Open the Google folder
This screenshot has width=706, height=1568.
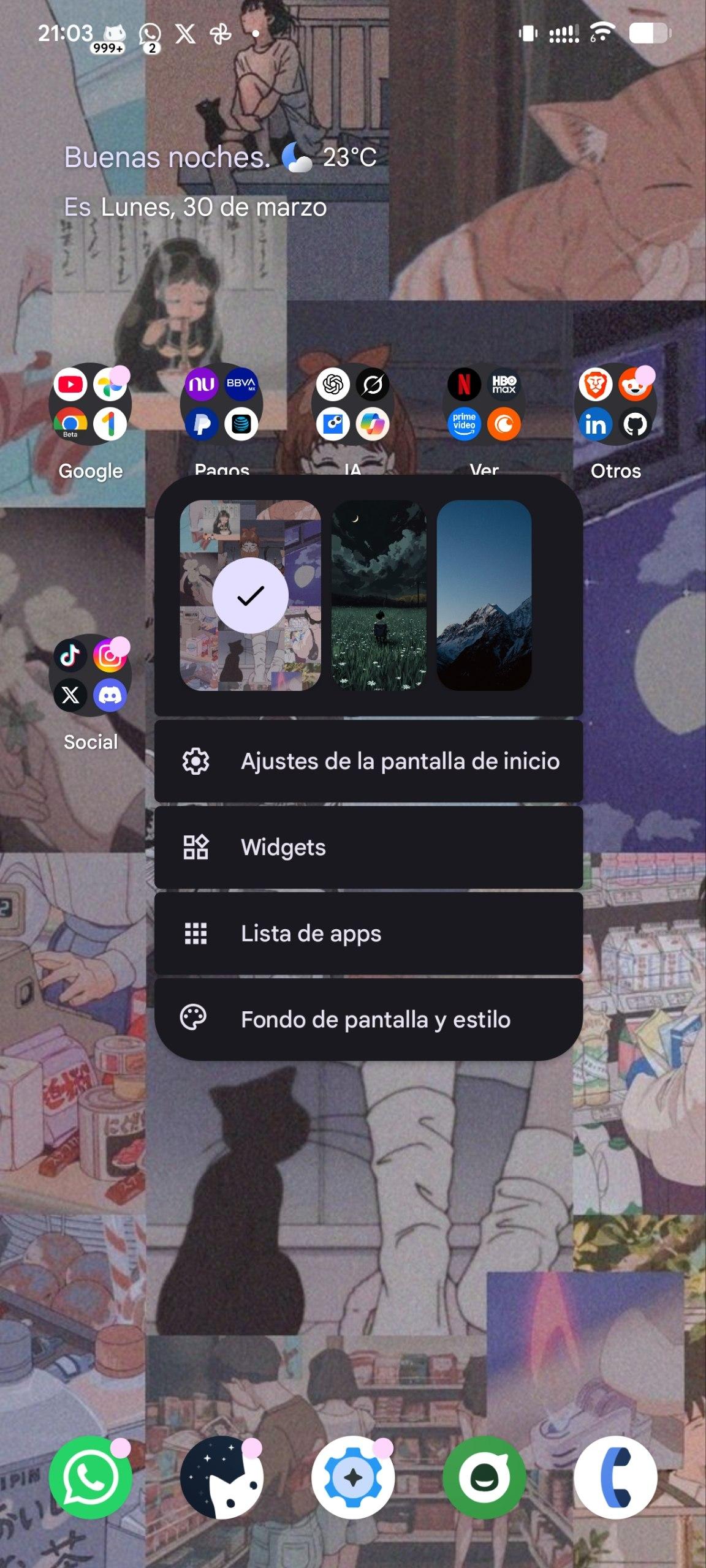coord(90,404)
